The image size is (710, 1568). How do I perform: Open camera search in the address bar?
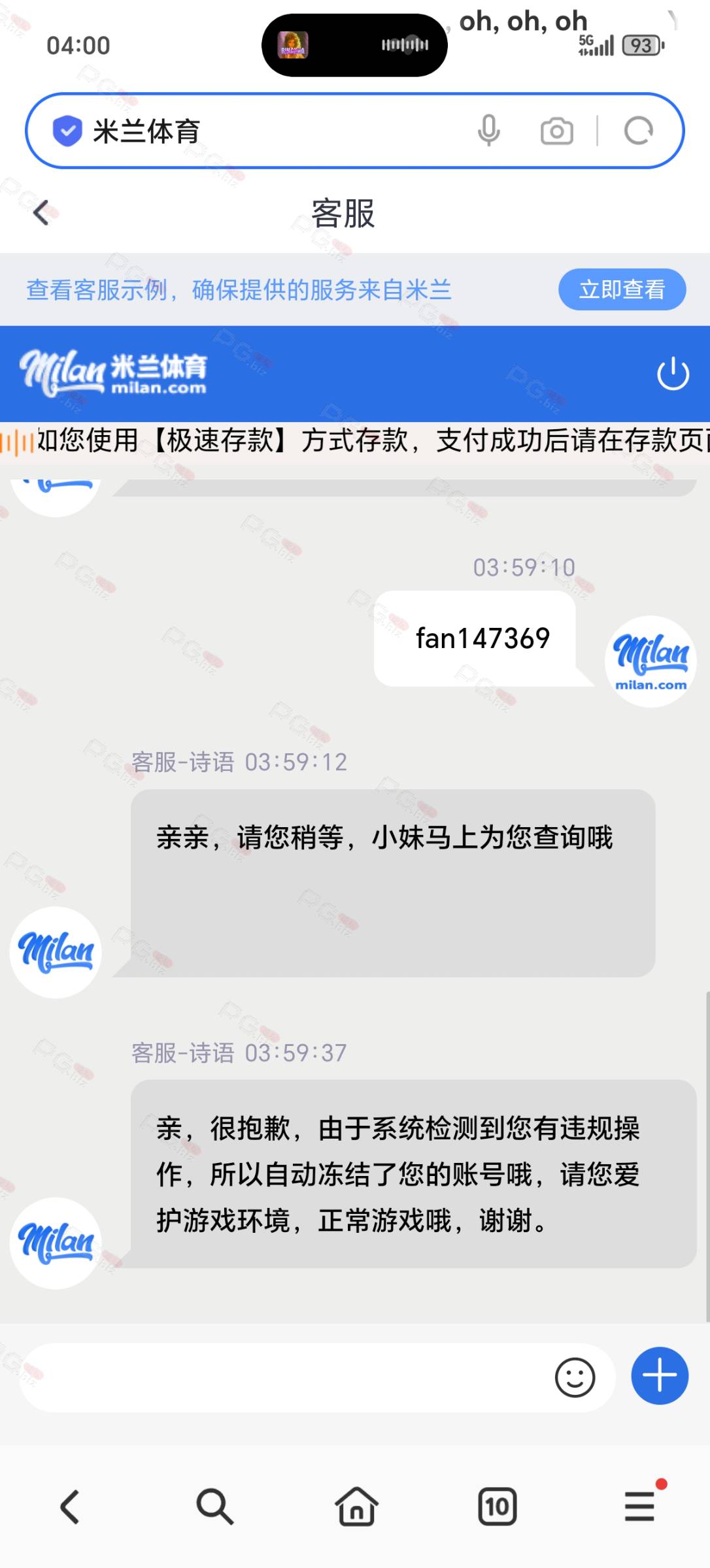tap(556, 131)
